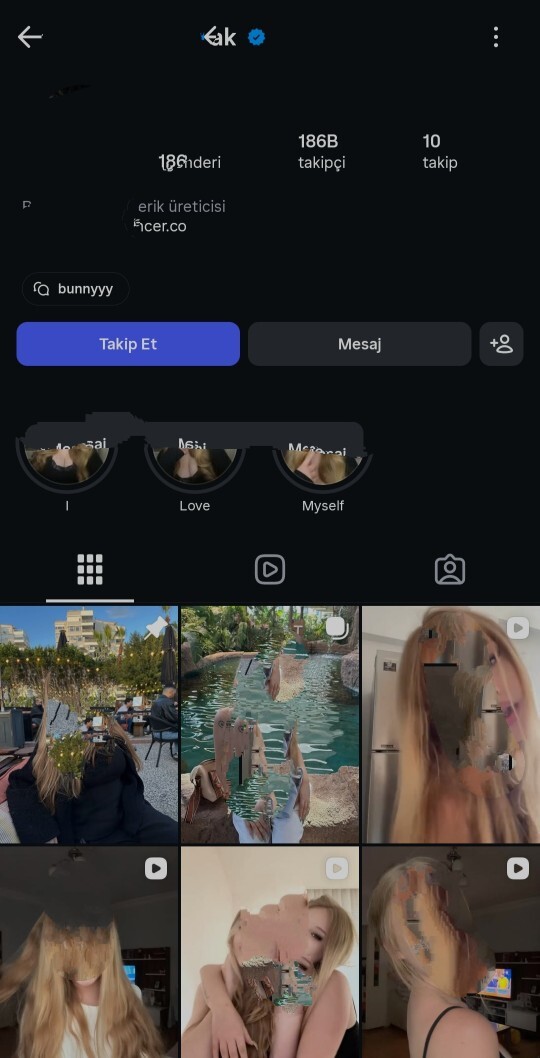Open the three-dot overflow menu
Image resolution: width=540 pixels, height=1058 pixels.
(495, 37)
